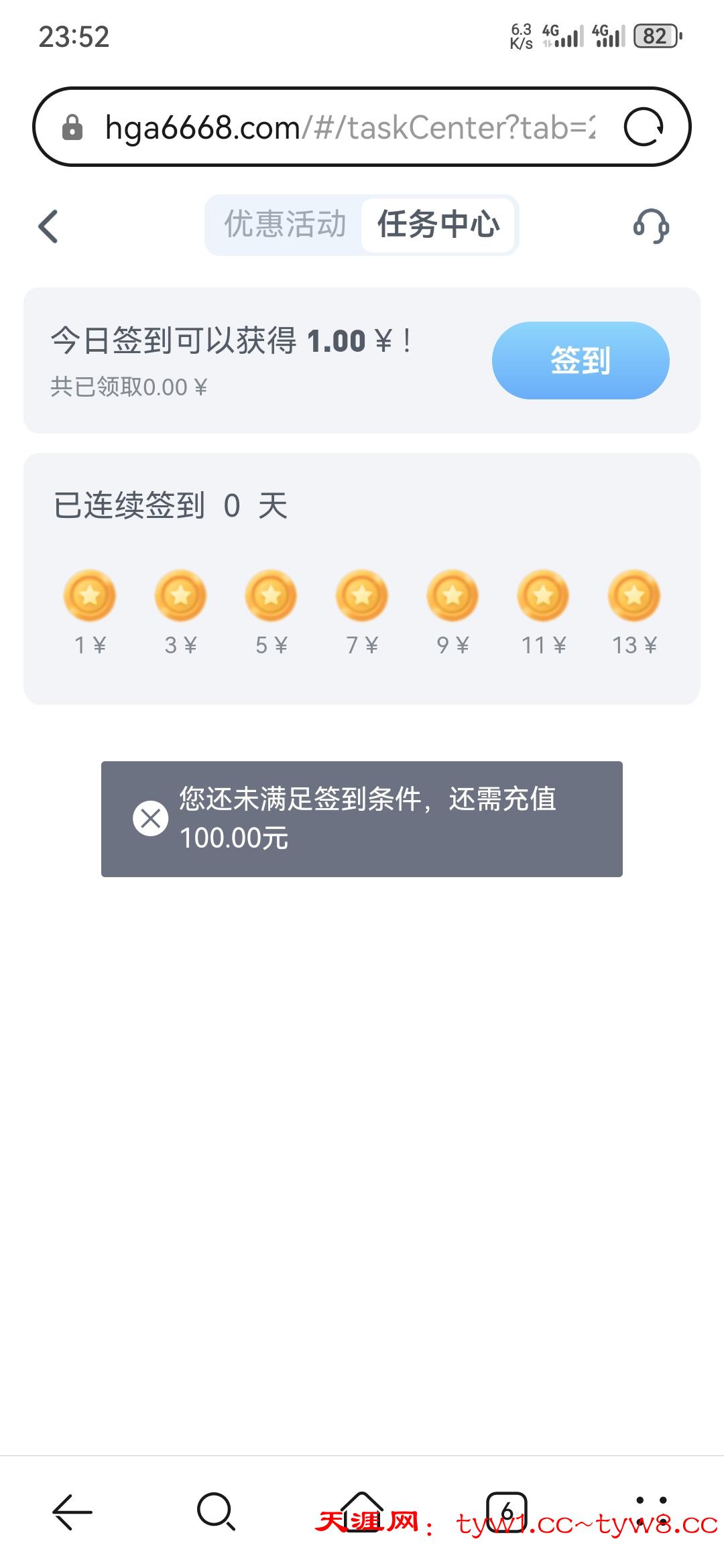Focus the hga6668.com URL address field
The height and width of the screenshot is (1568, 724).
coord(349,127)
